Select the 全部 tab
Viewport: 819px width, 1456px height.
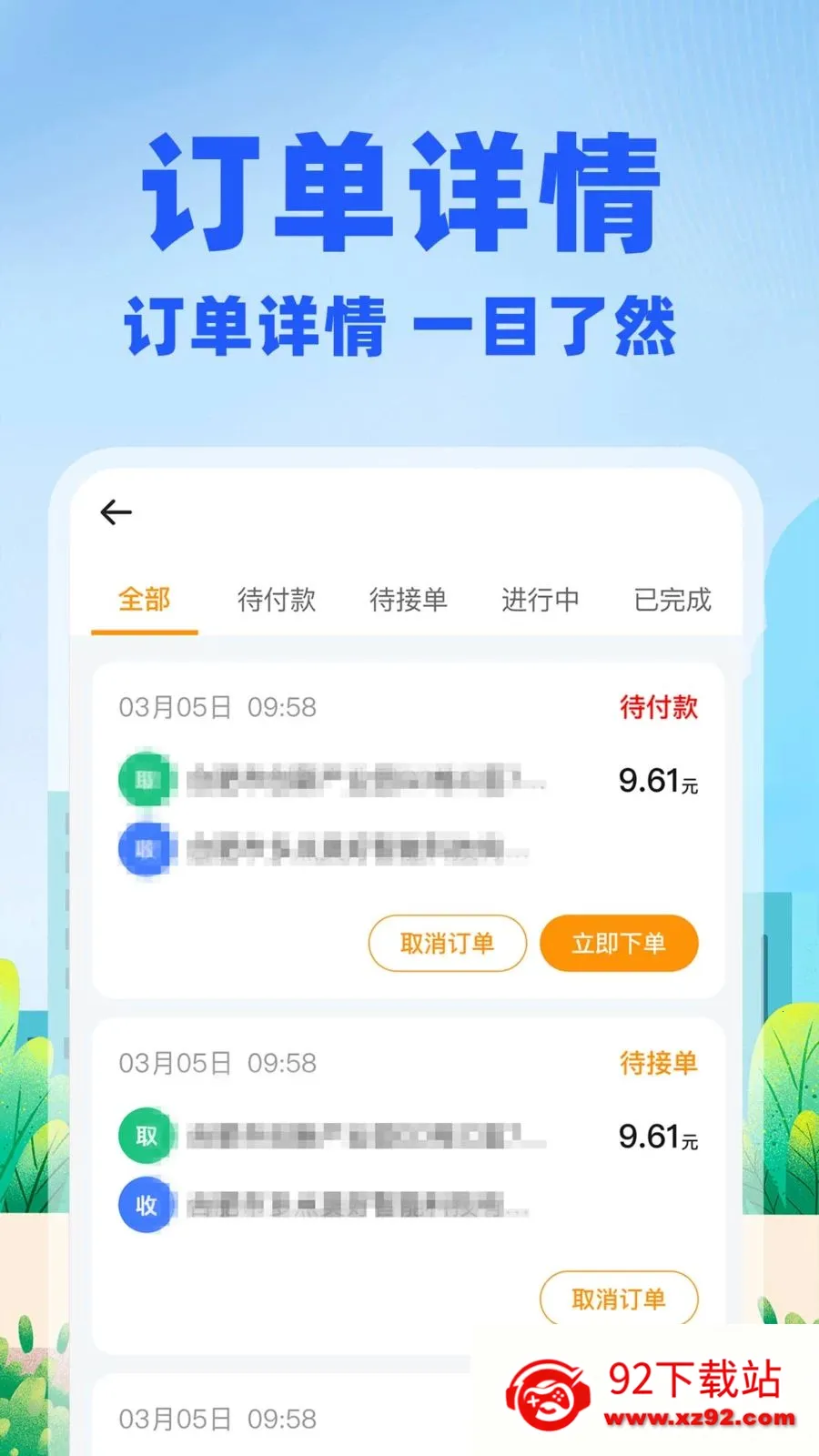pos(144,601)
